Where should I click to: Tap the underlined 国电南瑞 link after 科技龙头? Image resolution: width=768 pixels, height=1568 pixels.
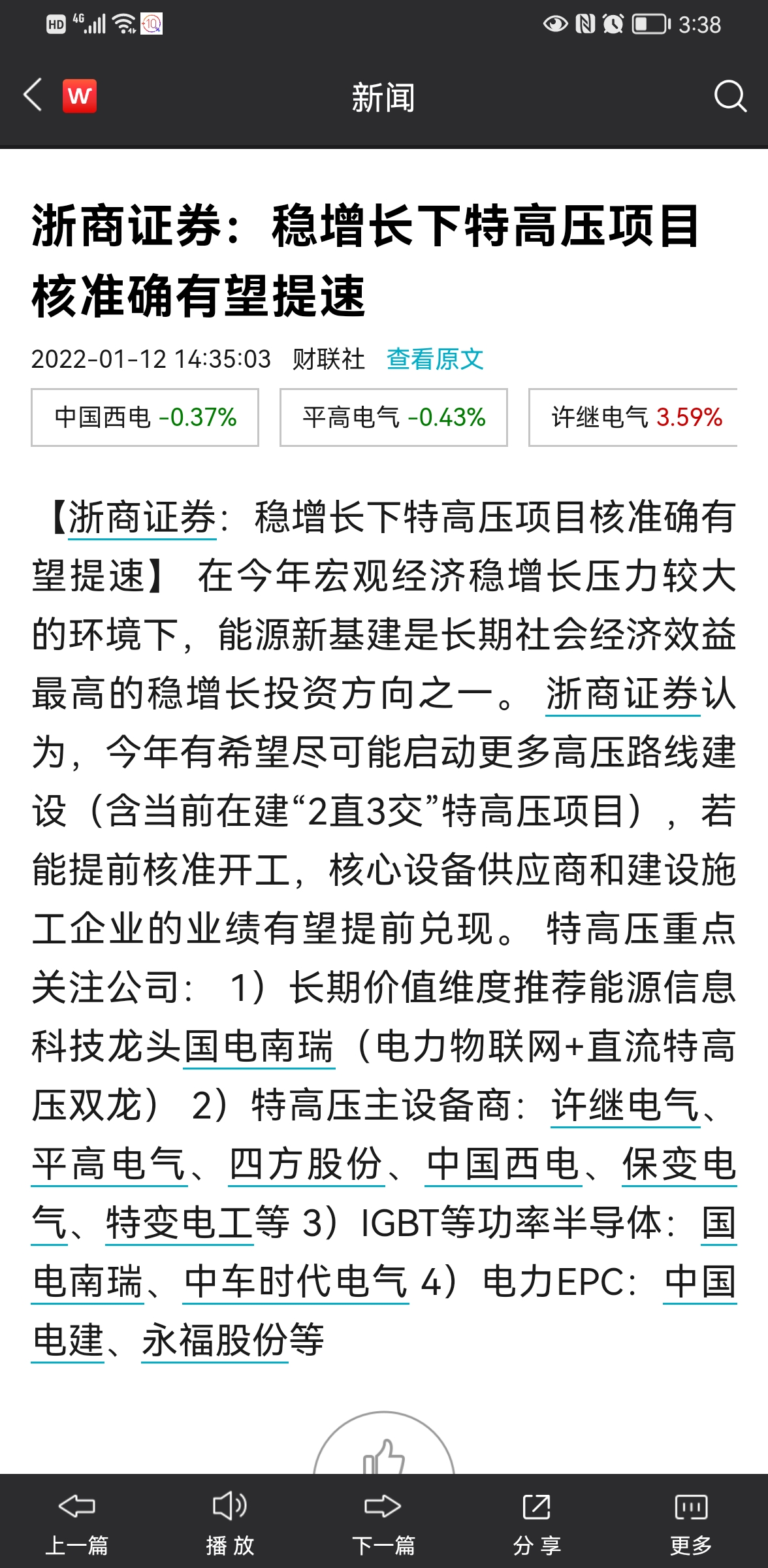259,1047
